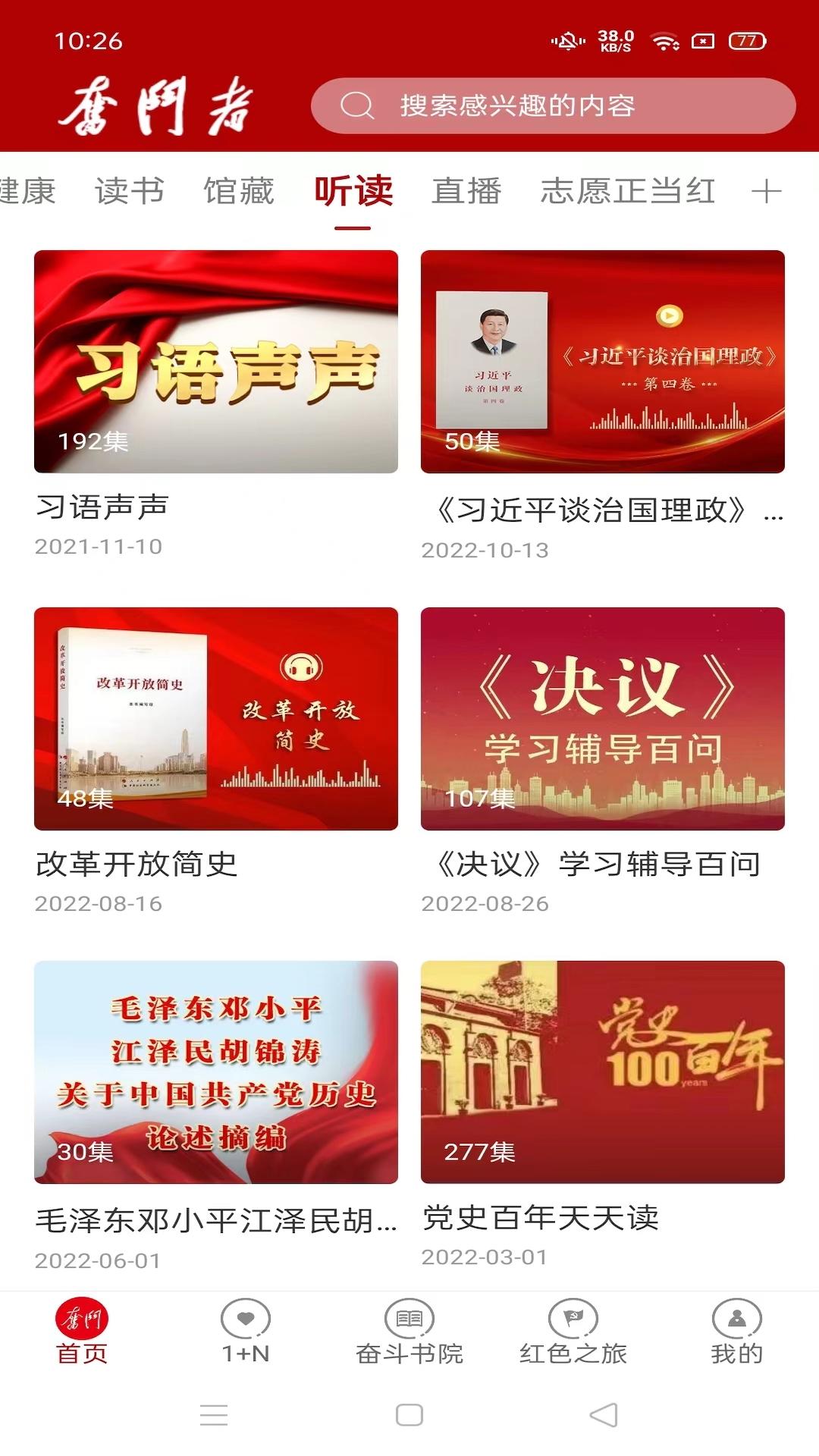The width and height of the screenshot is (819, 1456).
Task: Open the 30-episode 论述摘编 series
Action: 216,1072
